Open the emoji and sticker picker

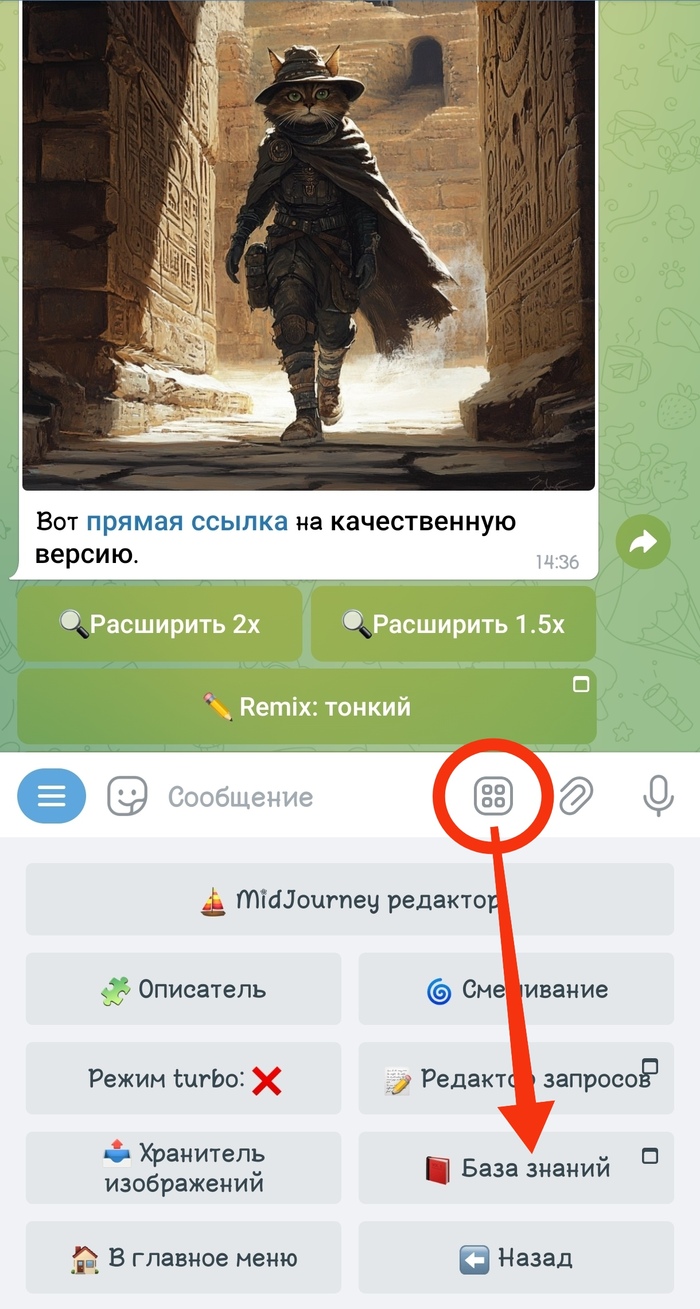(127, 796)
